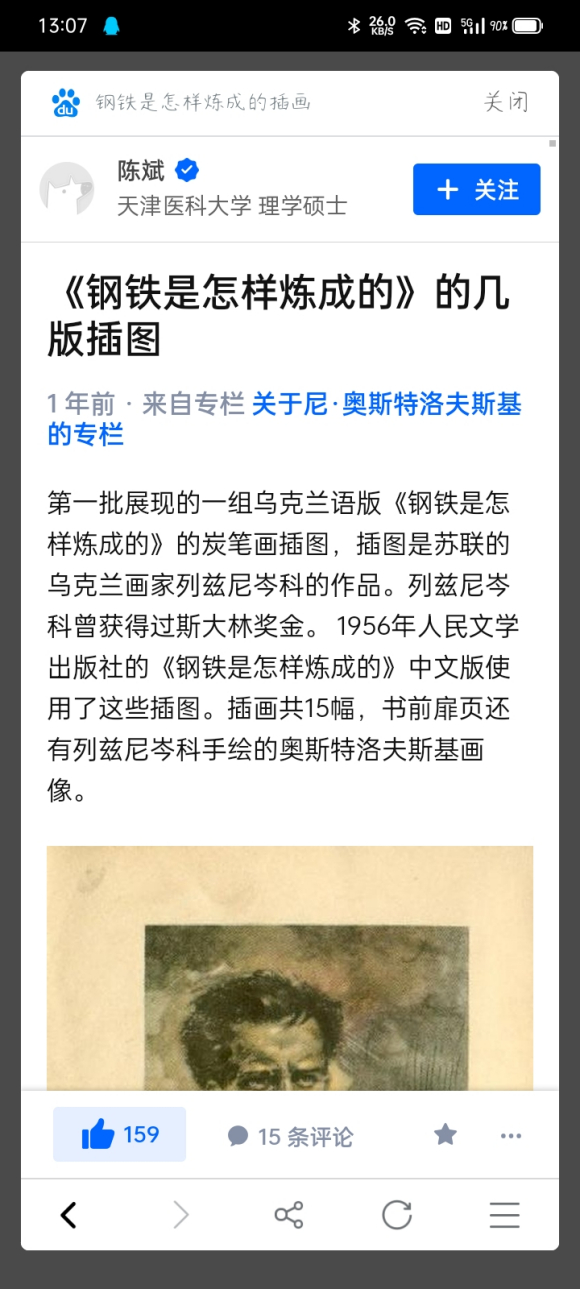This screenshot has height=1289, width=580.
Task: Like the article showing 159 likes
Action: coord(120,1134)
